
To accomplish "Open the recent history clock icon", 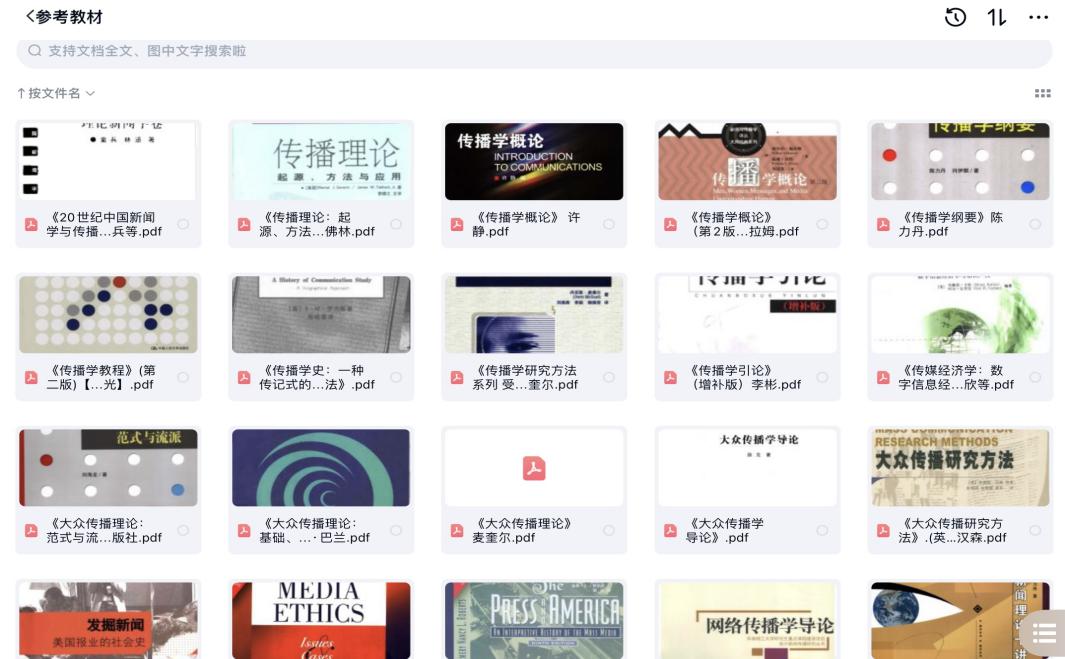I will pos(955,17).
